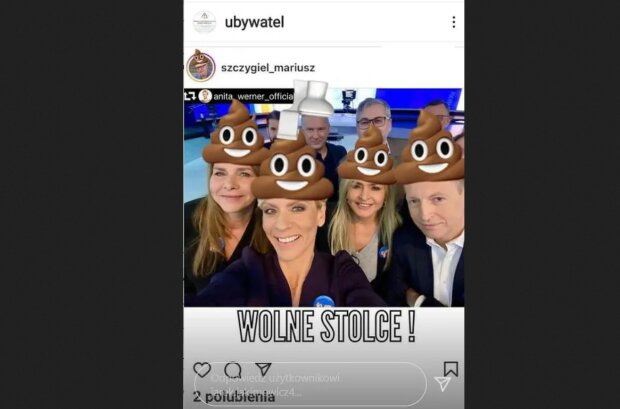This screenshot has width=620, height=409.
Task: Open the ubywatel username link
Action: pos(254,22)
